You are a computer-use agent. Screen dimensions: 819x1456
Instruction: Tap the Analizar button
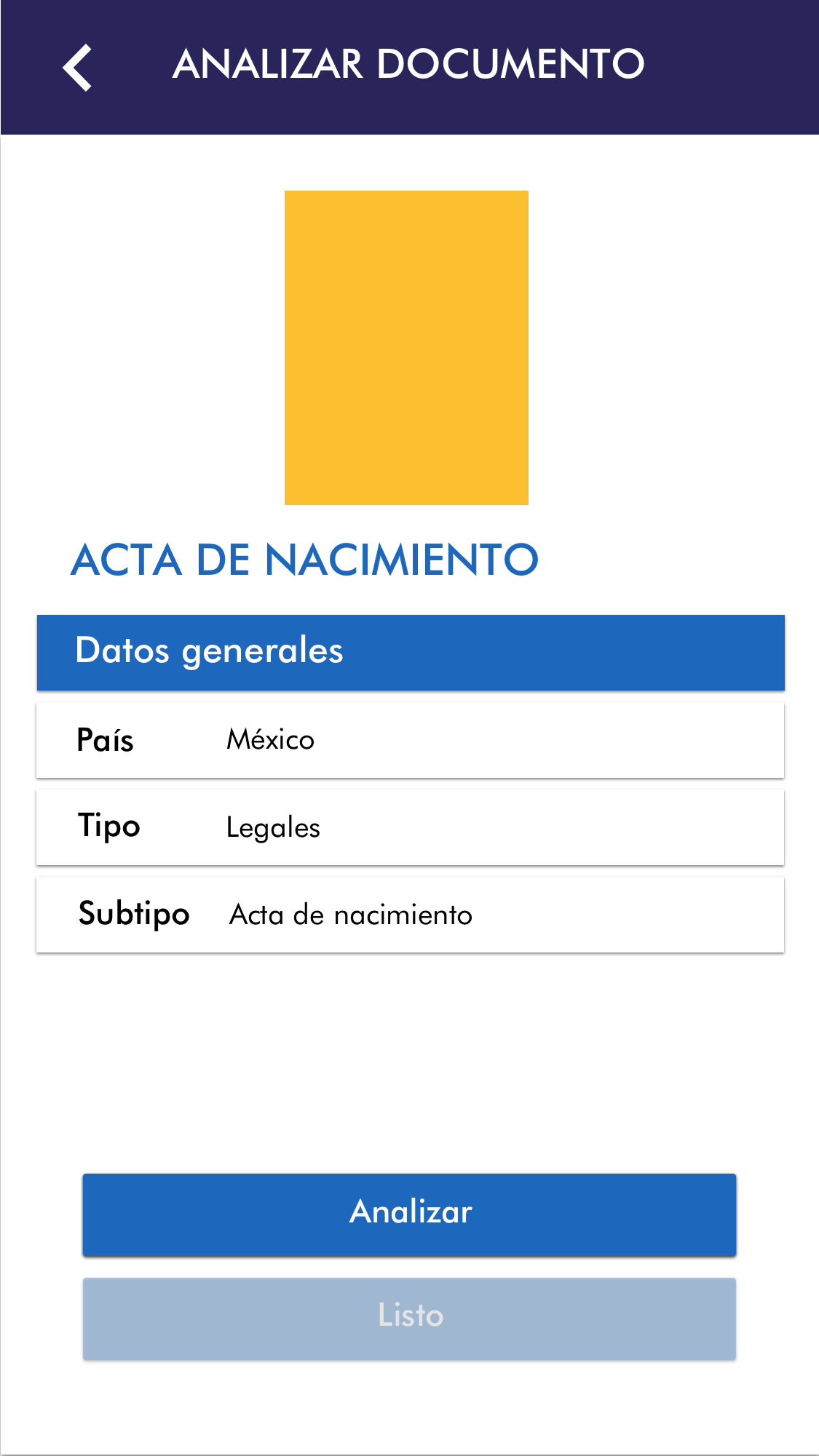[409, 1214]
